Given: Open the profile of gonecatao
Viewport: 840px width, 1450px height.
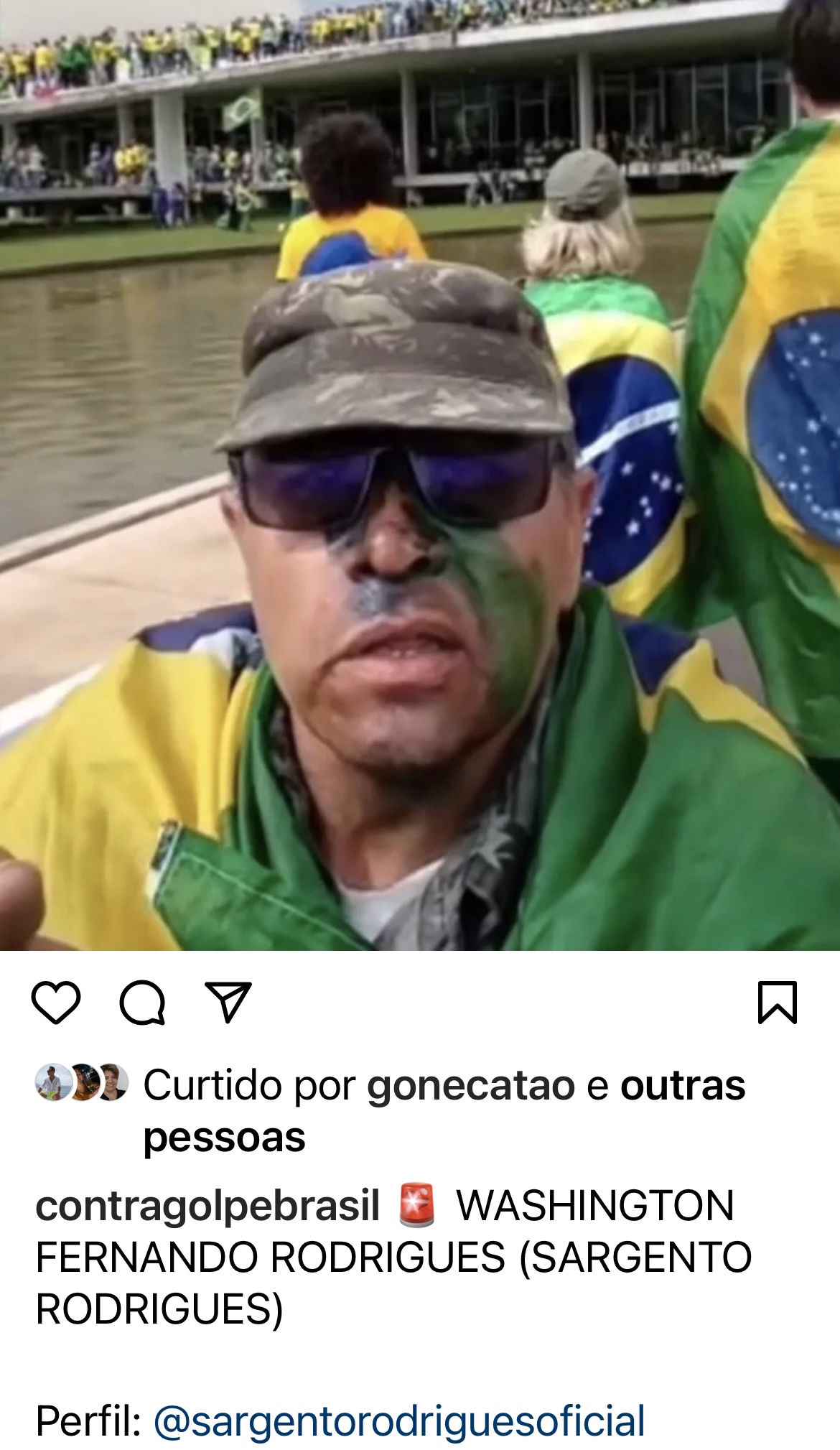Looking at the screenshot, I should click(x=470, y=1085).
